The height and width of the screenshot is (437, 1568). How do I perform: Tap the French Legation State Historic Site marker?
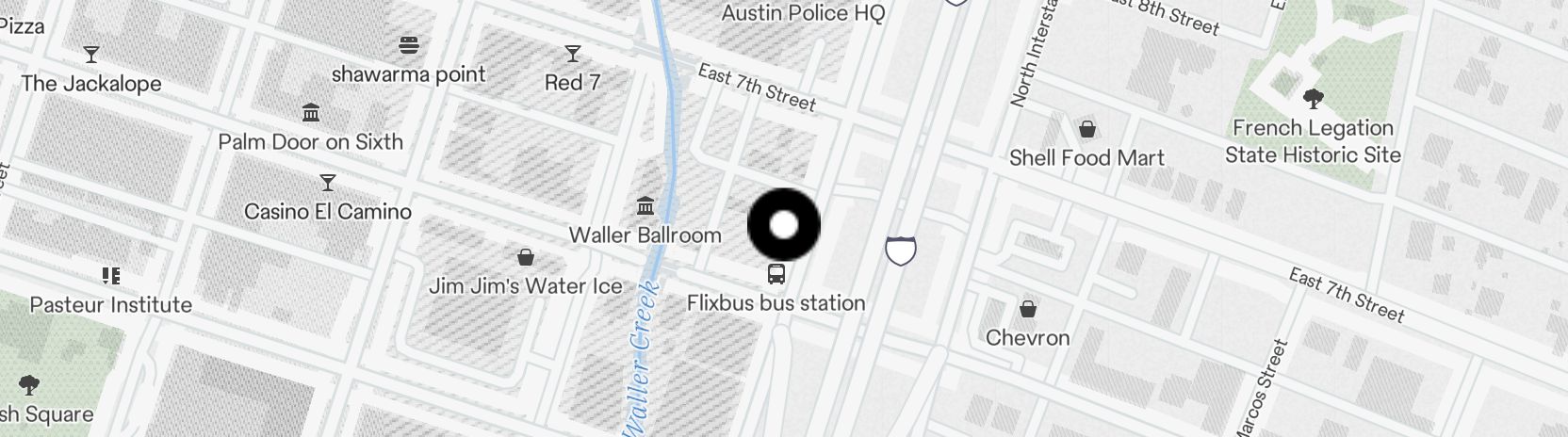(1312, 99)
